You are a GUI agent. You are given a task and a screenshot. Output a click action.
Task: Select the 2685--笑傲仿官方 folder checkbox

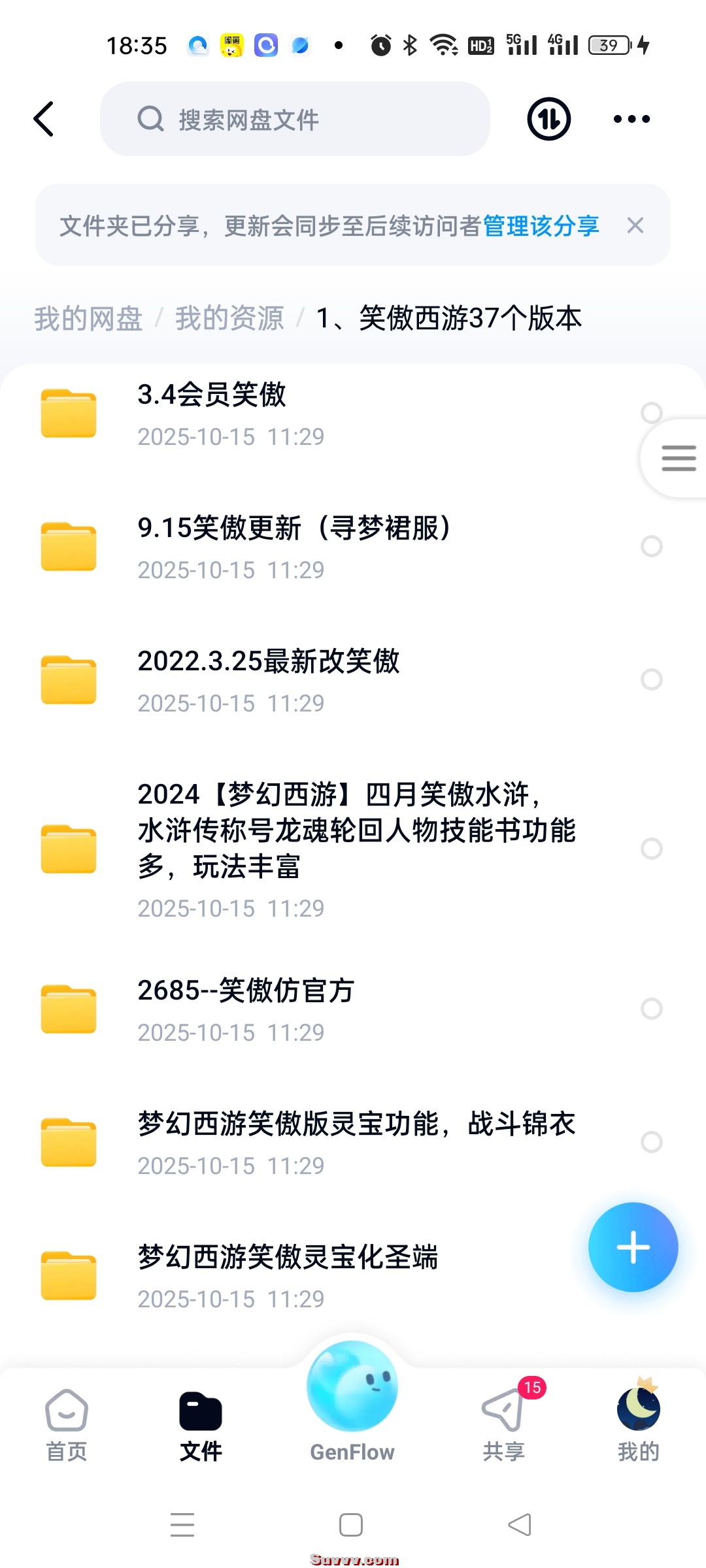point(650,1009)
